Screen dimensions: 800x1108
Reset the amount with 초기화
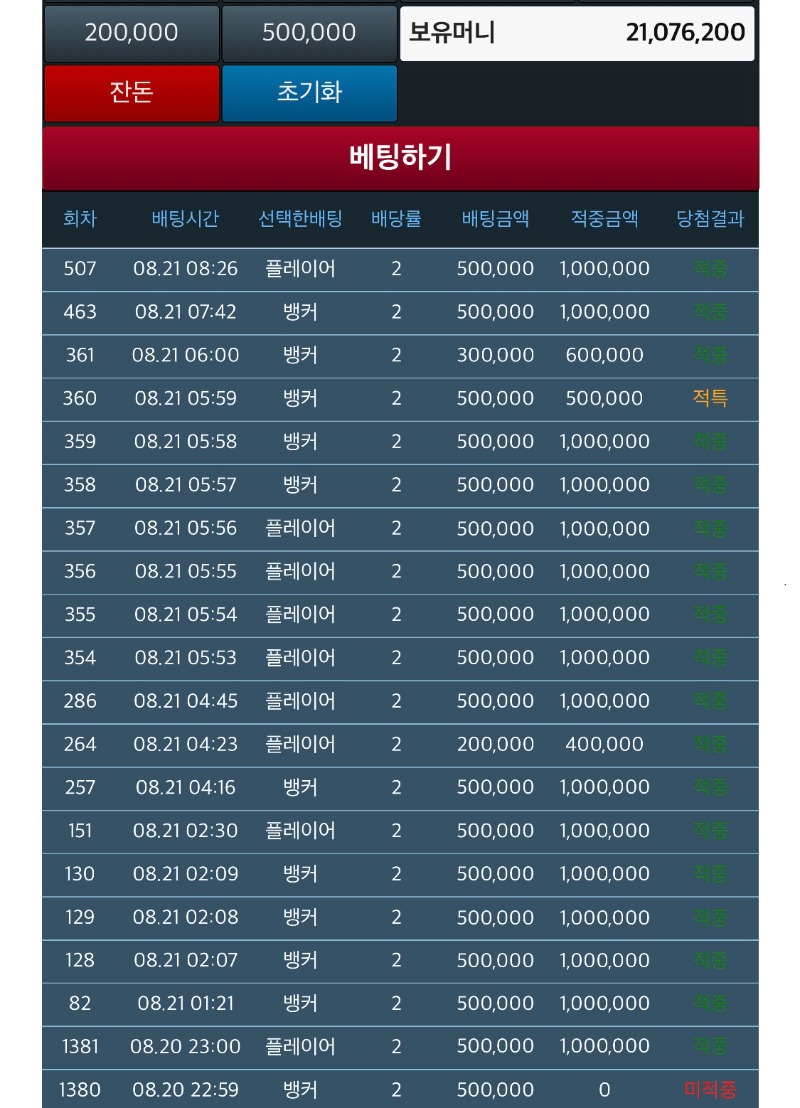tap(310, 93)
